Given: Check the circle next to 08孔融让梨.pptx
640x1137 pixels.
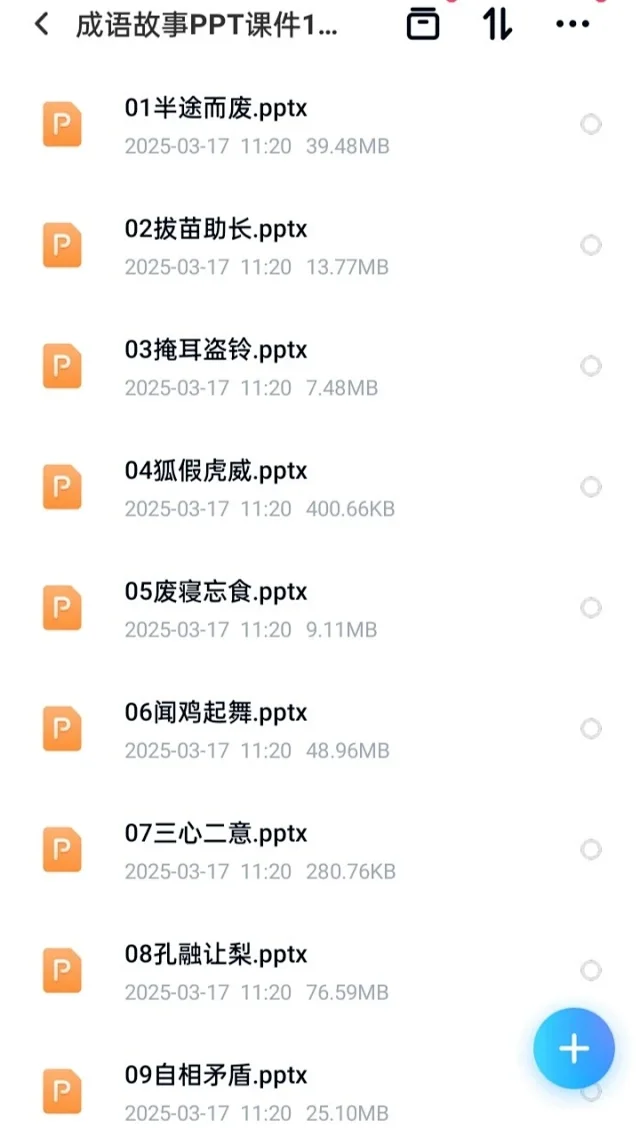Looking at the screenshot, I should pyautogui.click(x=591, y=970).
